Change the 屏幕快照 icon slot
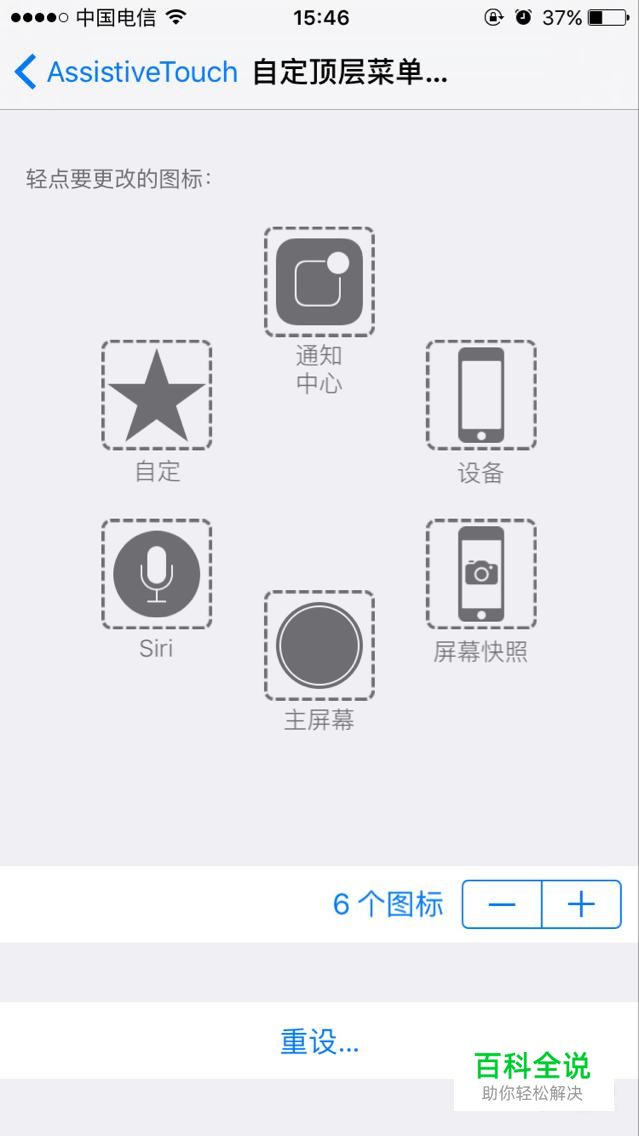Screen dimensions: 639x1136 point(481,574)
